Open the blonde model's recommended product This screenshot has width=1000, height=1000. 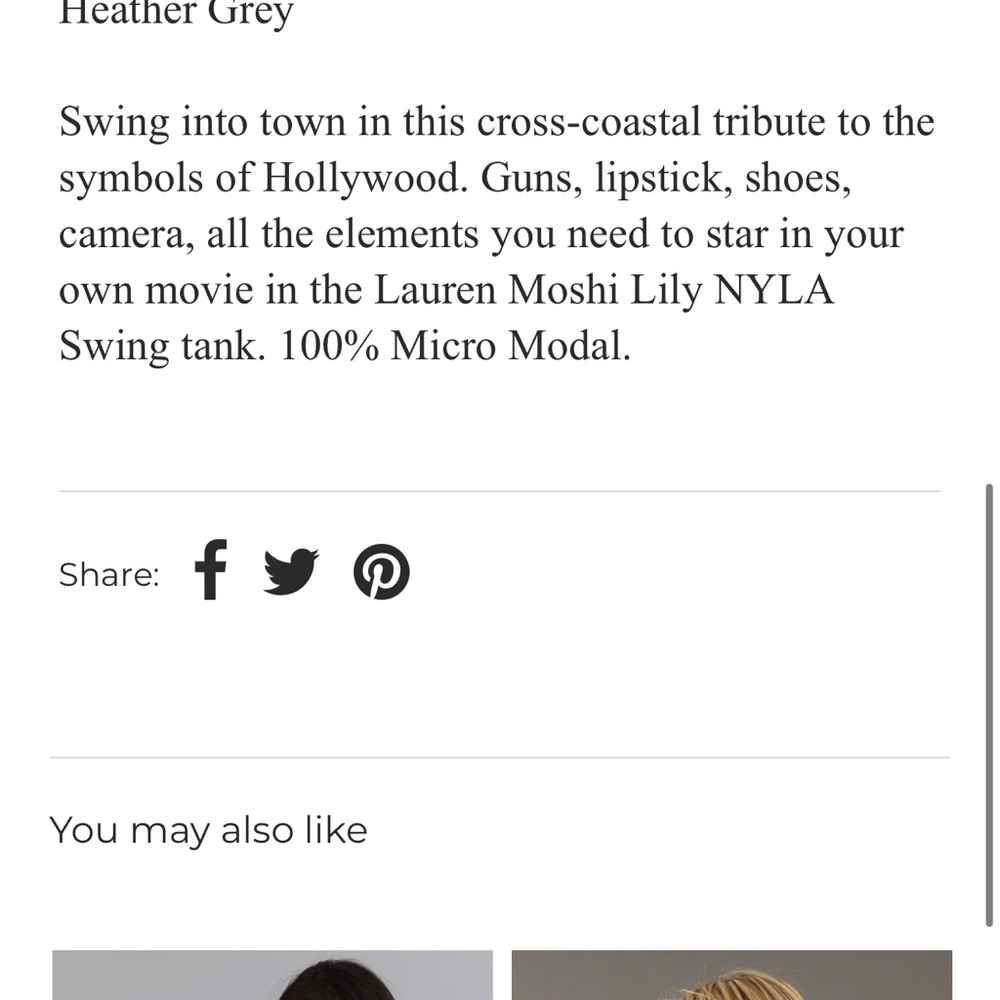pos(731,975)
